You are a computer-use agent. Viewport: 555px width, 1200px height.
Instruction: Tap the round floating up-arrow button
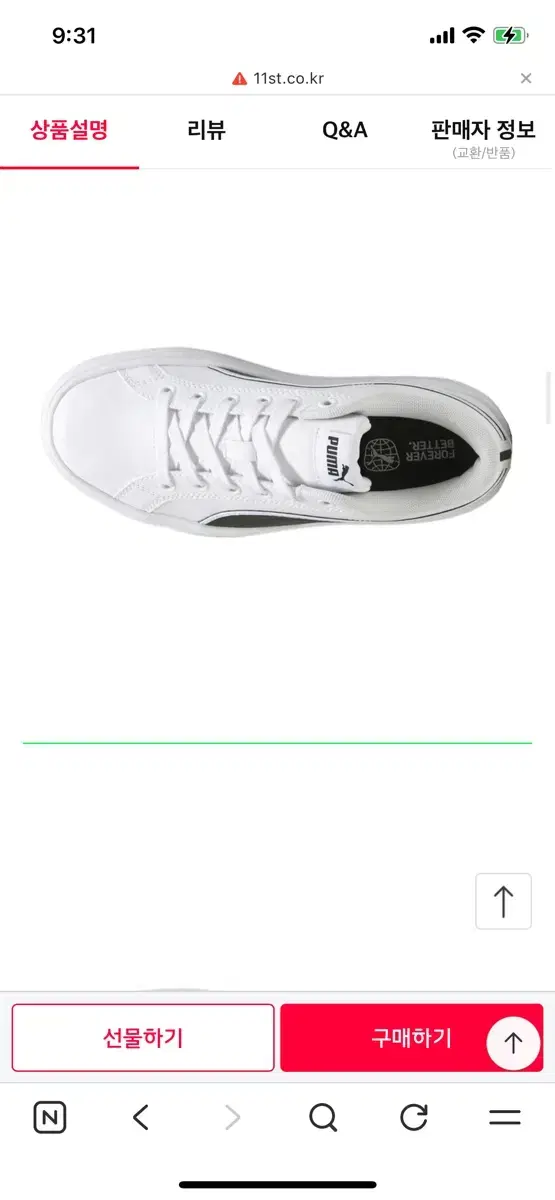(x=513, y=1044)
